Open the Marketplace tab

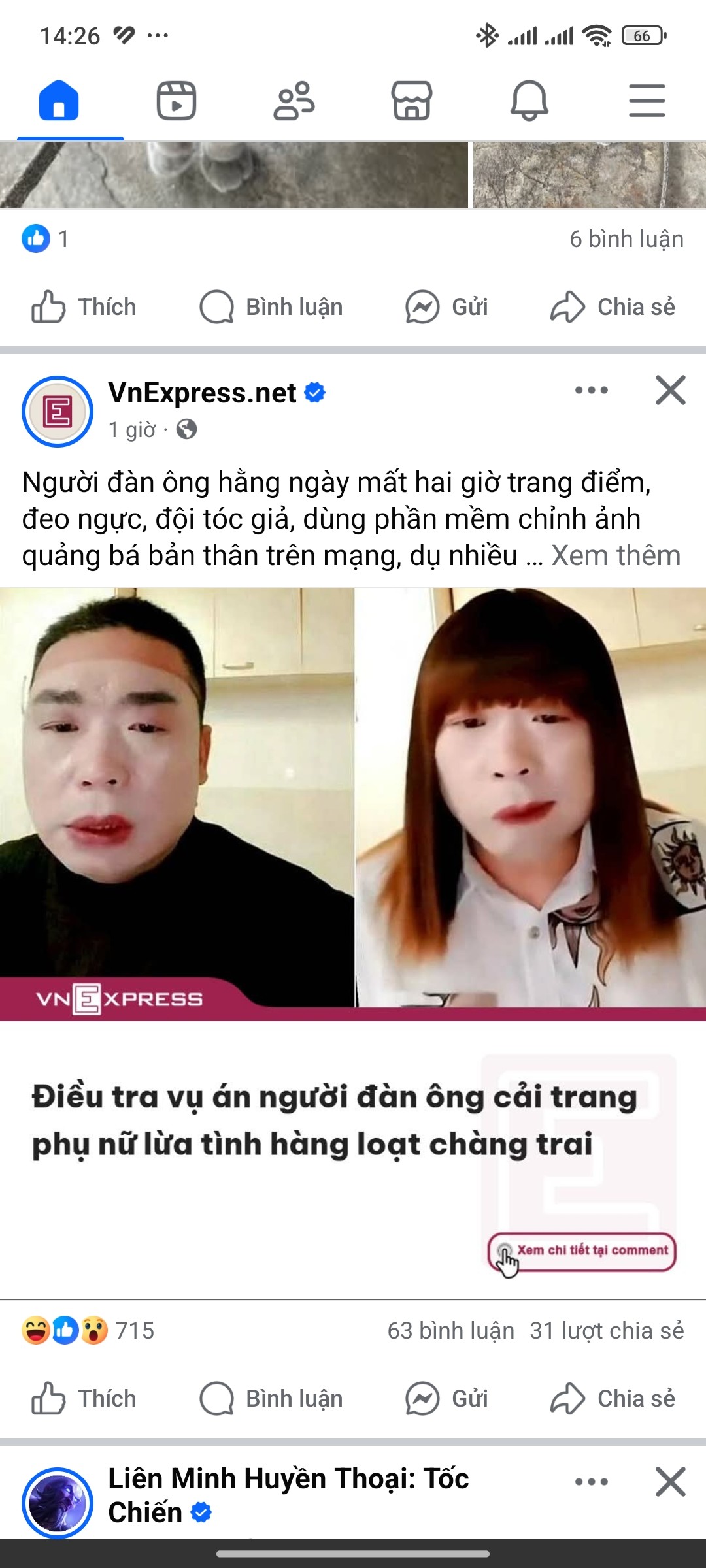coord(412,101)
